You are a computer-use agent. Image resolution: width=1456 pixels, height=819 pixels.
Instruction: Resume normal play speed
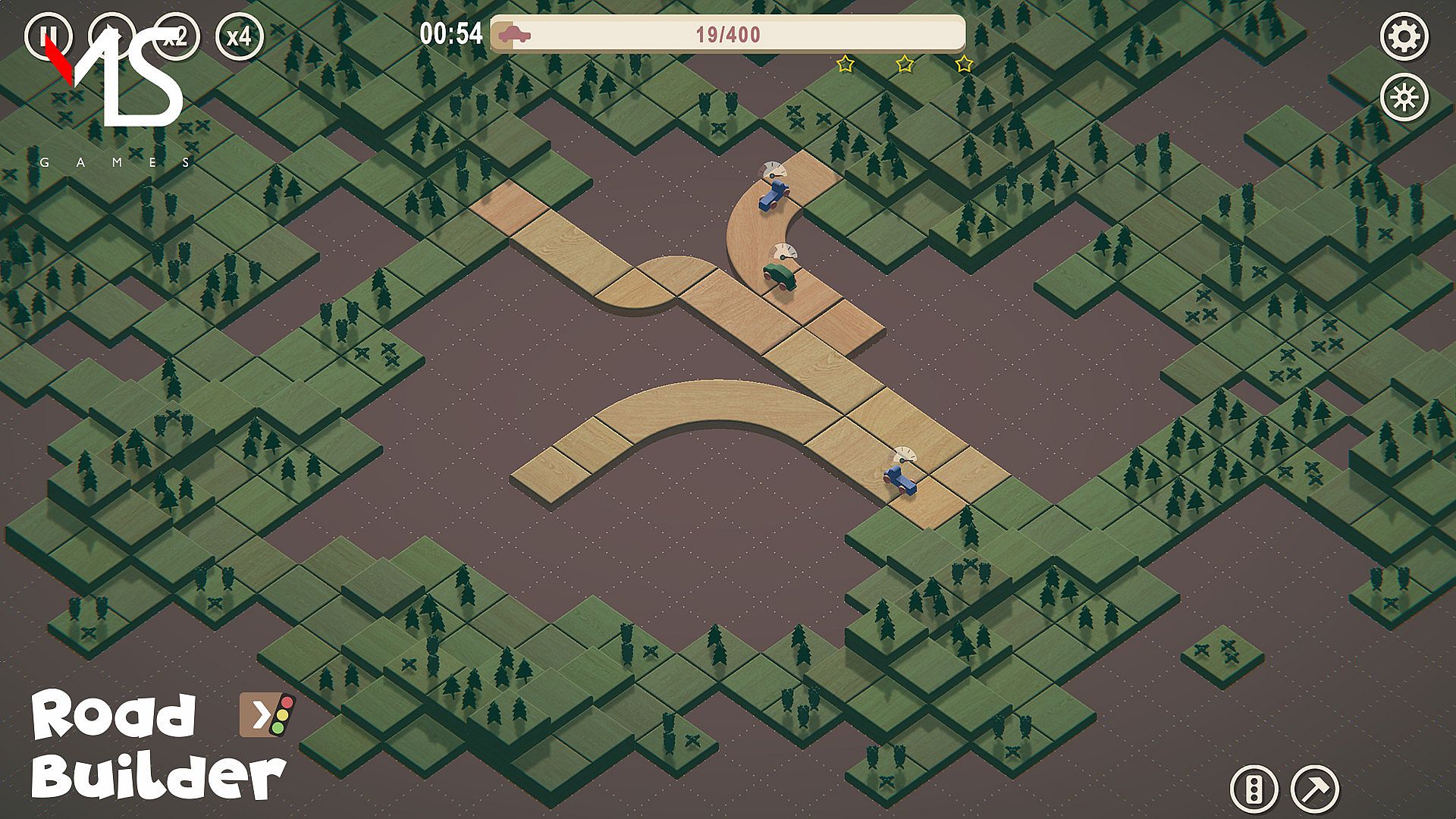112,35
